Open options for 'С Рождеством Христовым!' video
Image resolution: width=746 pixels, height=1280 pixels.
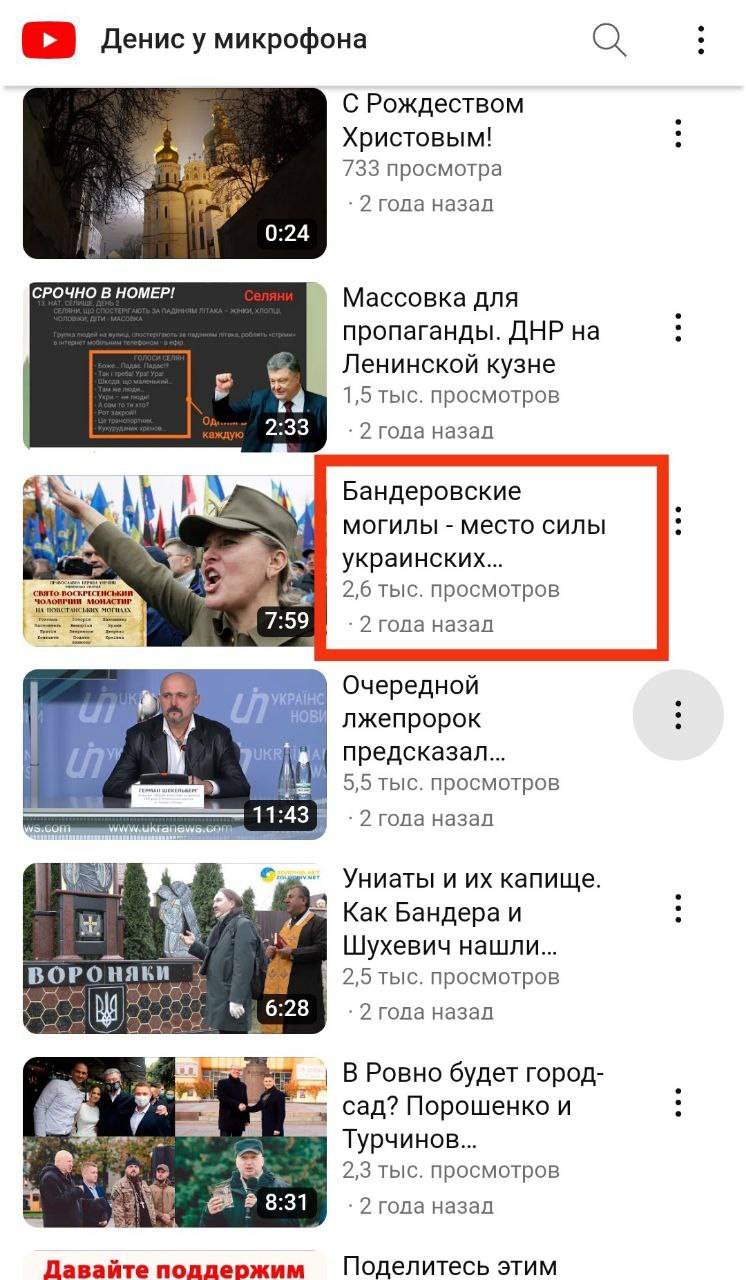678,133
